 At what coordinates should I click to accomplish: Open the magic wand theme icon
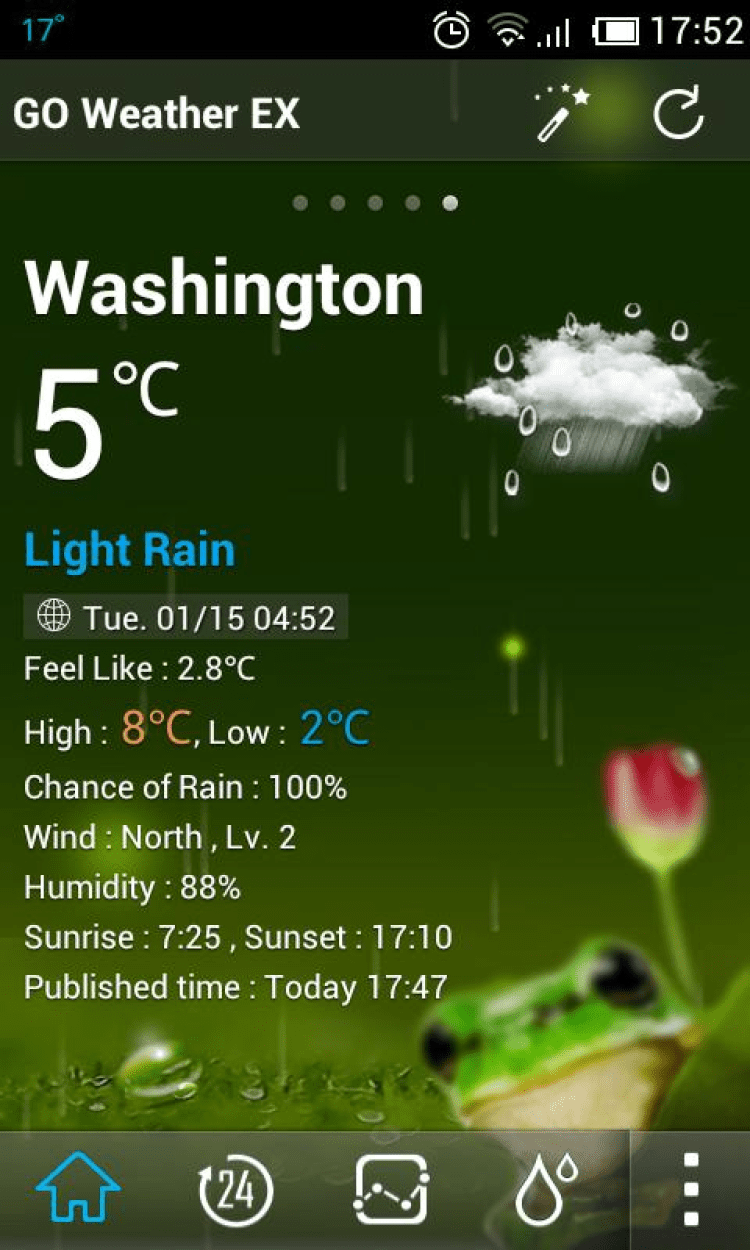[x=562, y=113]
